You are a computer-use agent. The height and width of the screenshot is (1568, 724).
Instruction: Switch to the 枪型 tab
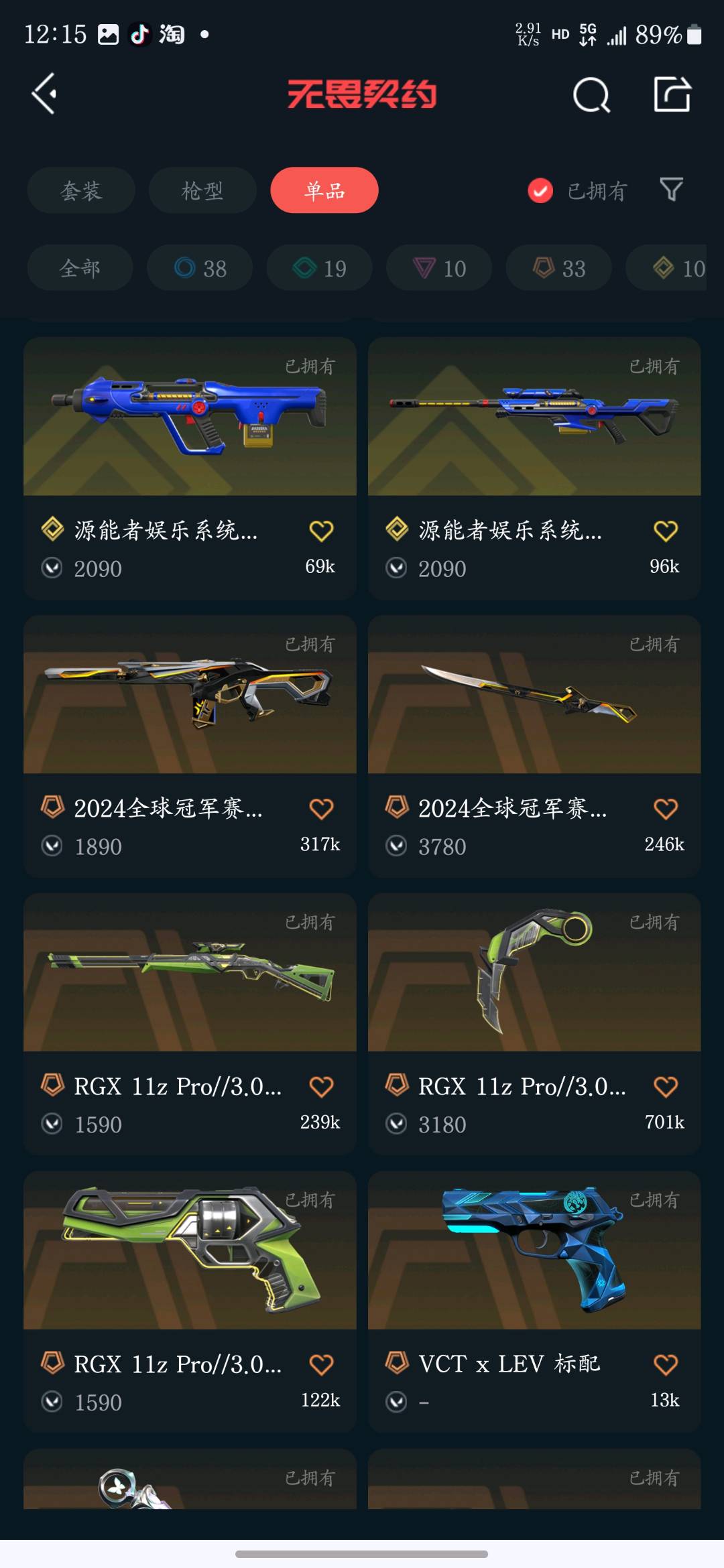[x=202, y=191]
